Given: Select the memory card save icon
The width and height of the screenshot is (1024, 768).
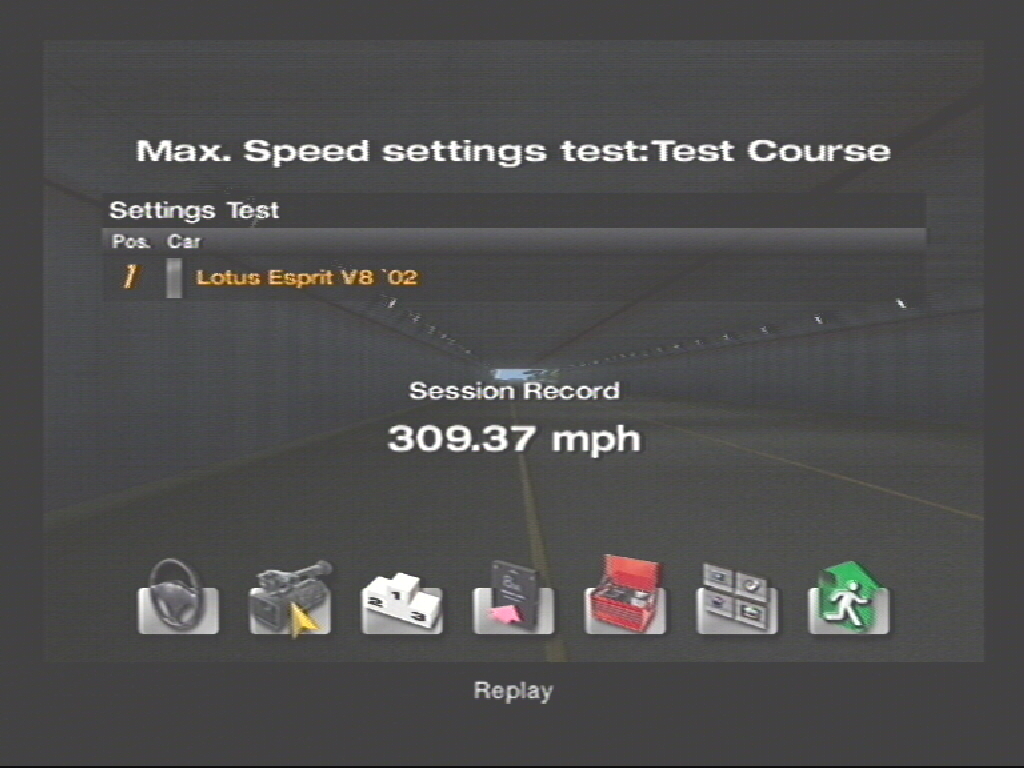Looking at the screenshot, I should (514, 597).
